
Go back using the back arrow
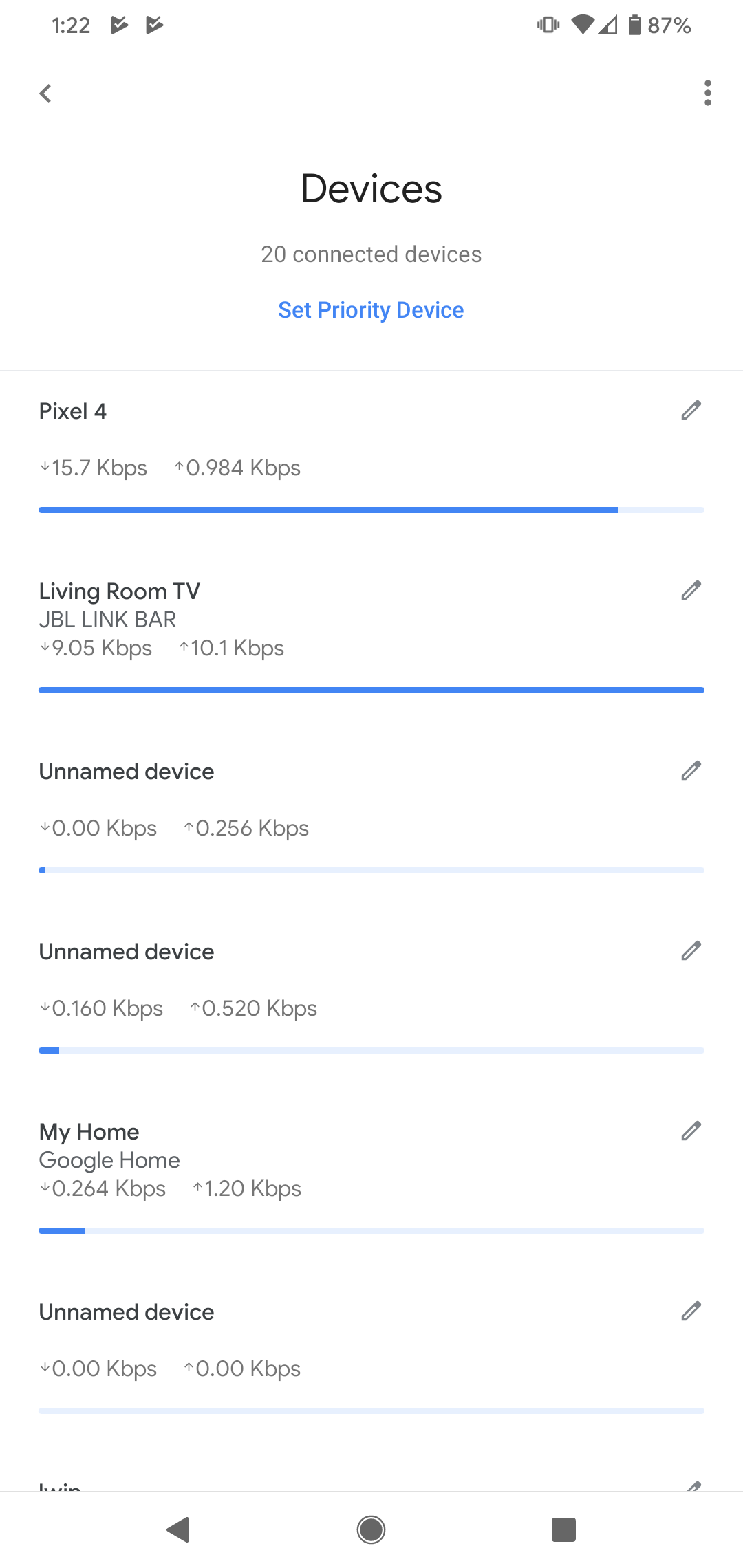[x=45, y=93]
